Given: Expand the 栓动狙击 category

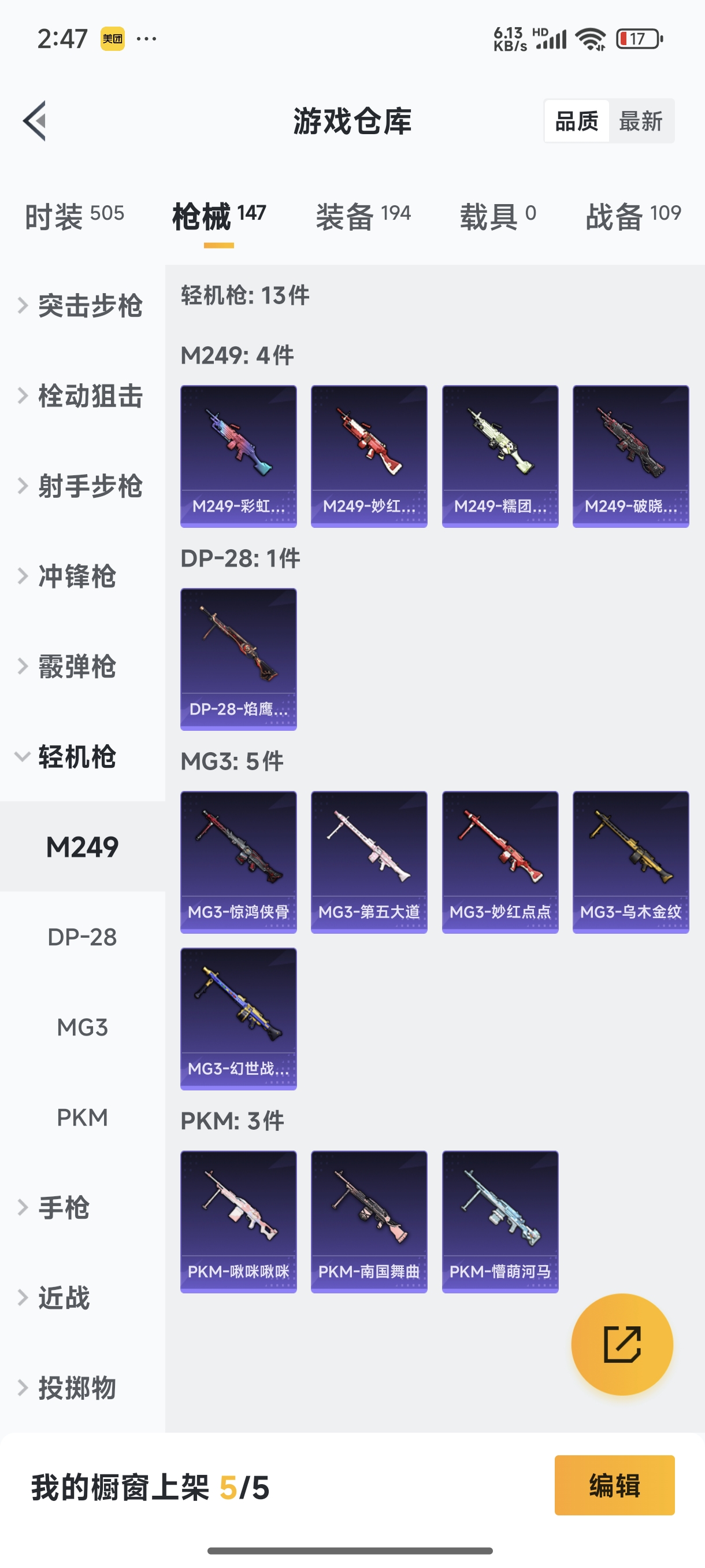Looking at the screenshot, I should 82,395.
